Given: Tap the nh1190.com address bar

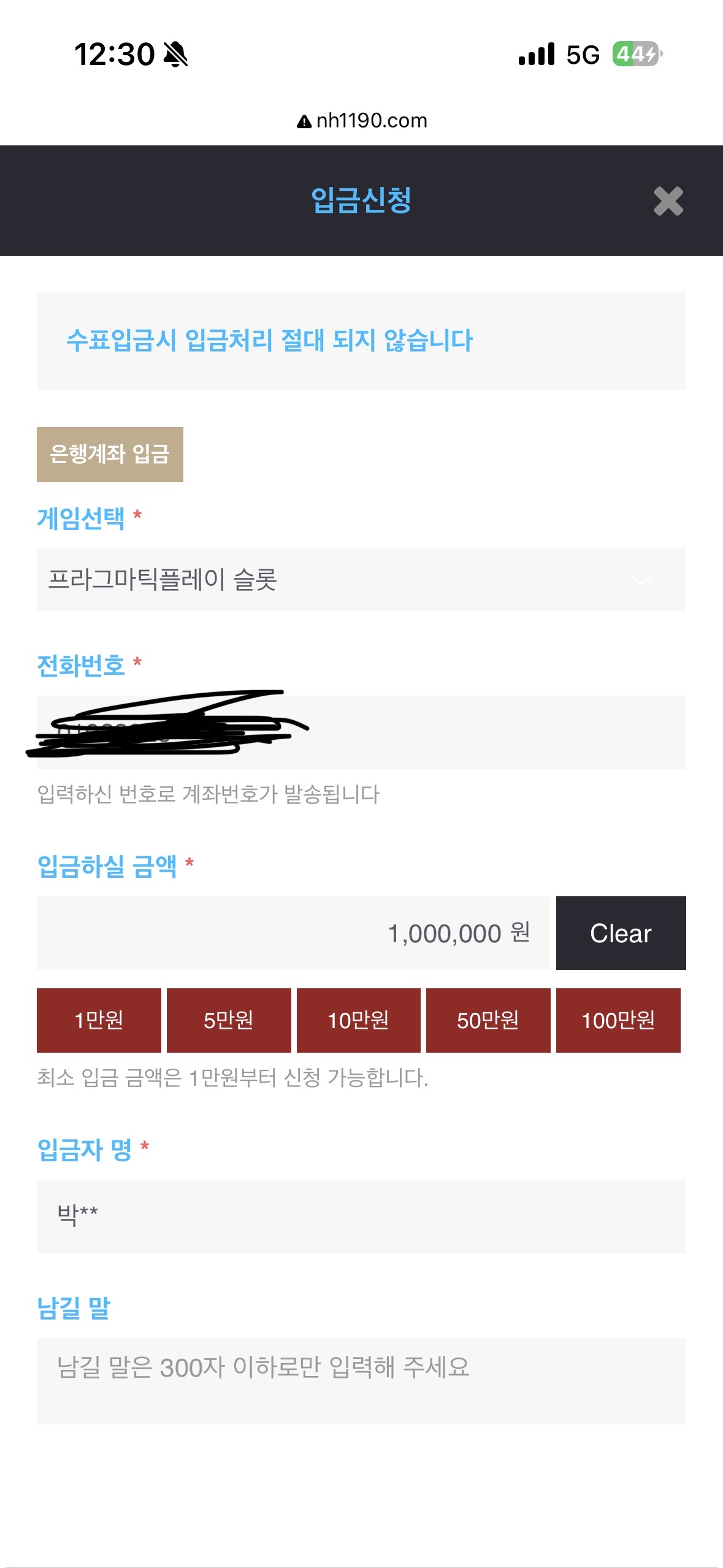Looking at the screenshot, I should (363, 121).
